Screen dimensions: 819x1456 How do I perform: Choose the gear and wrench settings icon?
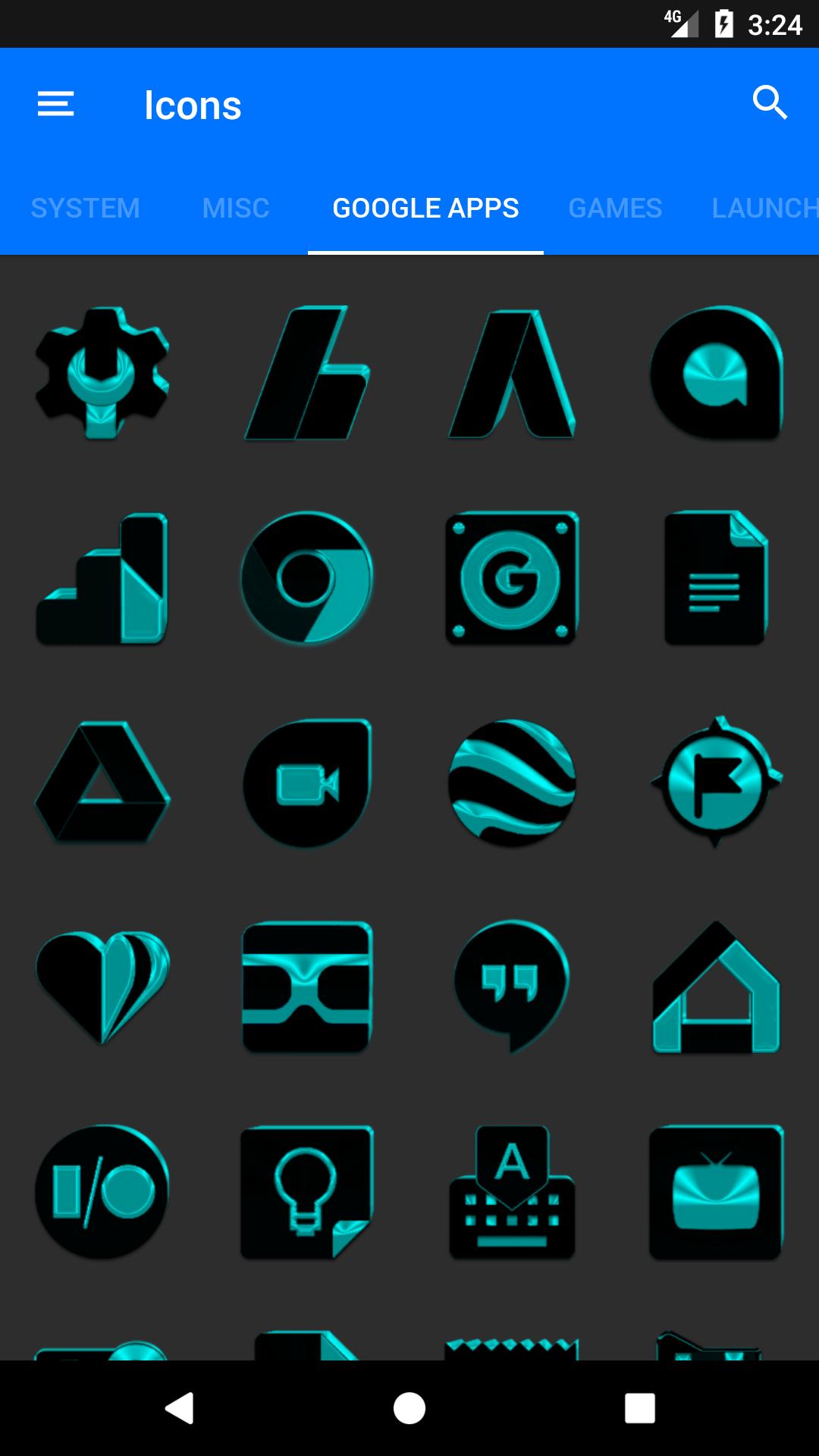102,373
